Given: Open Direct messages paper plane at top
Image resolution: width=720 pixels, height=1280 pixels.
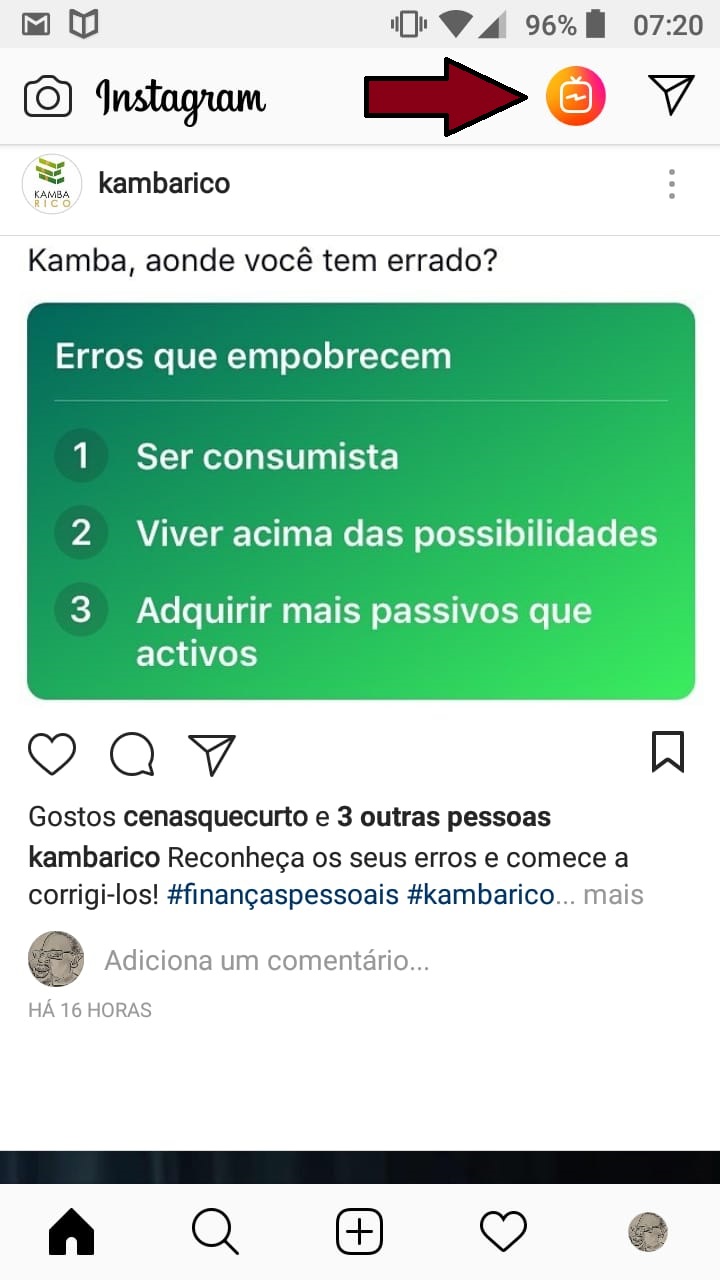Looking at the screenshot, I should tap(671, 95).
